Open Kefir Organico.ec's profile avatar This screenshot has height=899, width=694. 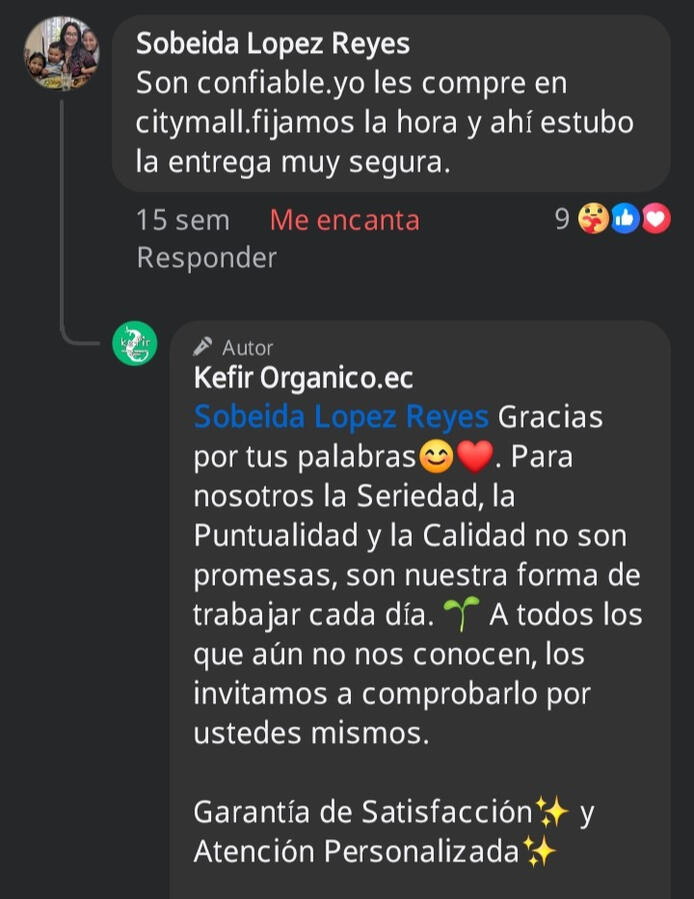(134, 343)
